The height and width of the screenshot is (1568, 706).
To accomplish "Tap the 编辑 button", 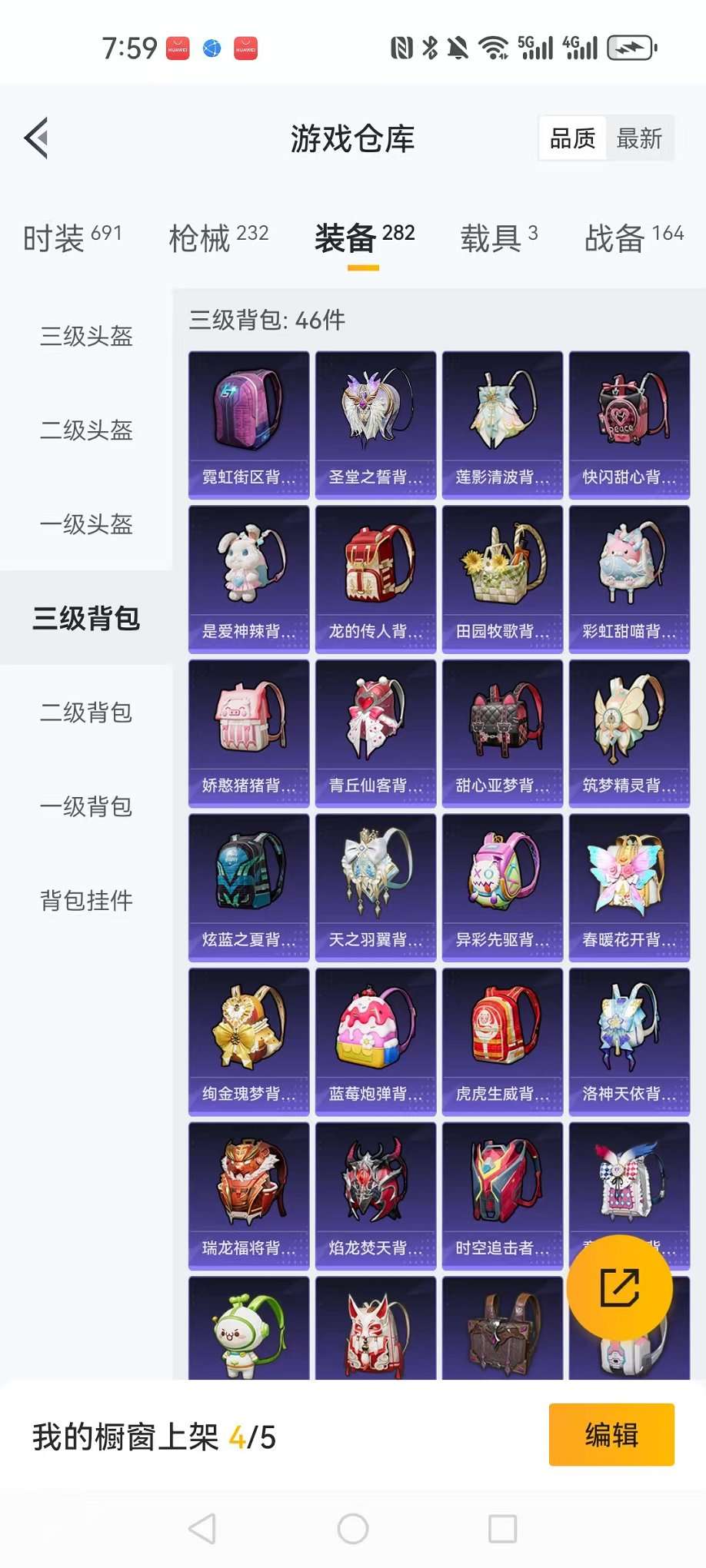I will pyautogui.click(x=611, y=1434).
